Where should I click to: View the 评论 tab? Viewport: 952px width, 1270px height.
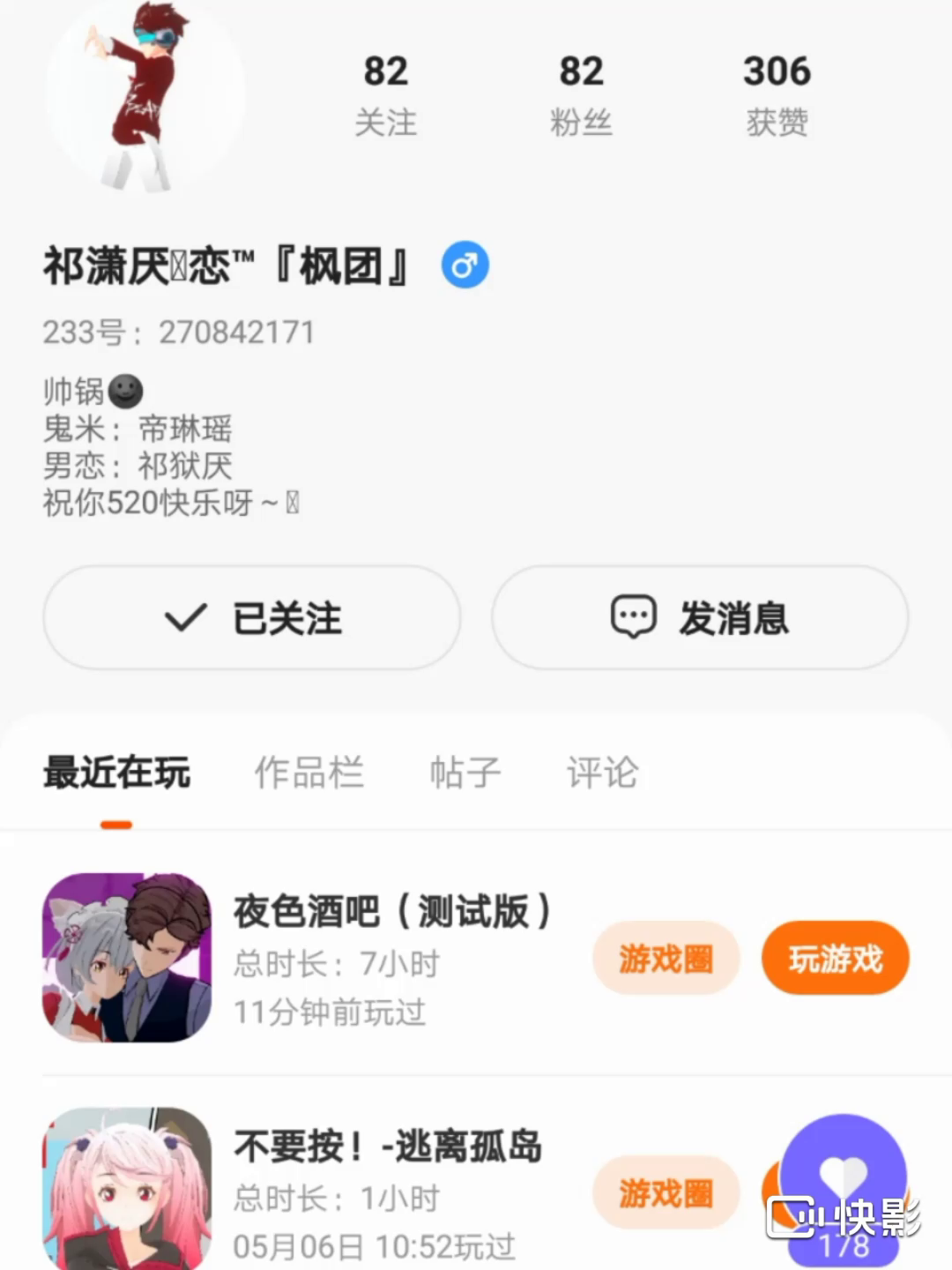(x=602, y=773)
